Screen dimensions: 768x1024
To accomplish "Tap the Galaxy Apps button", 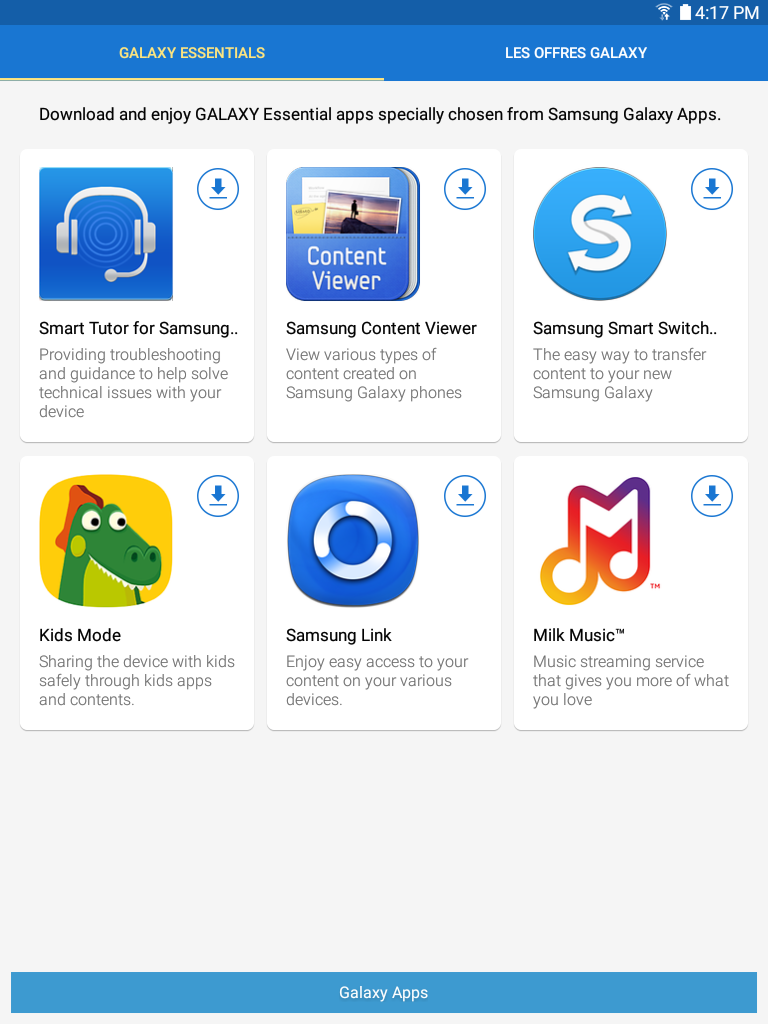I will 384,992.
